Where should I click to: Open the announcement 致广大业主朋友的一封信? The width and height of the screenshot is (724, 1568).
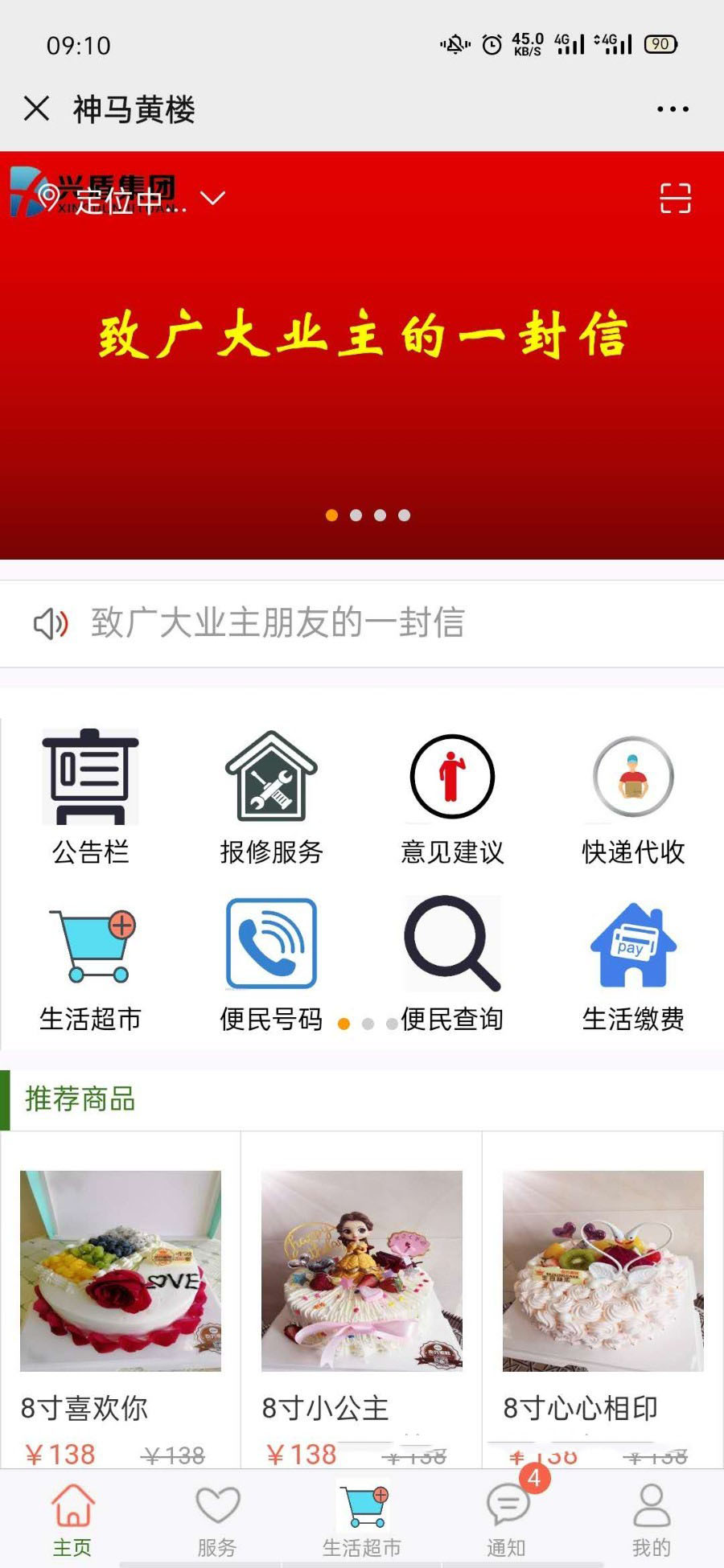pyautogui.click(x=278, y=623)
